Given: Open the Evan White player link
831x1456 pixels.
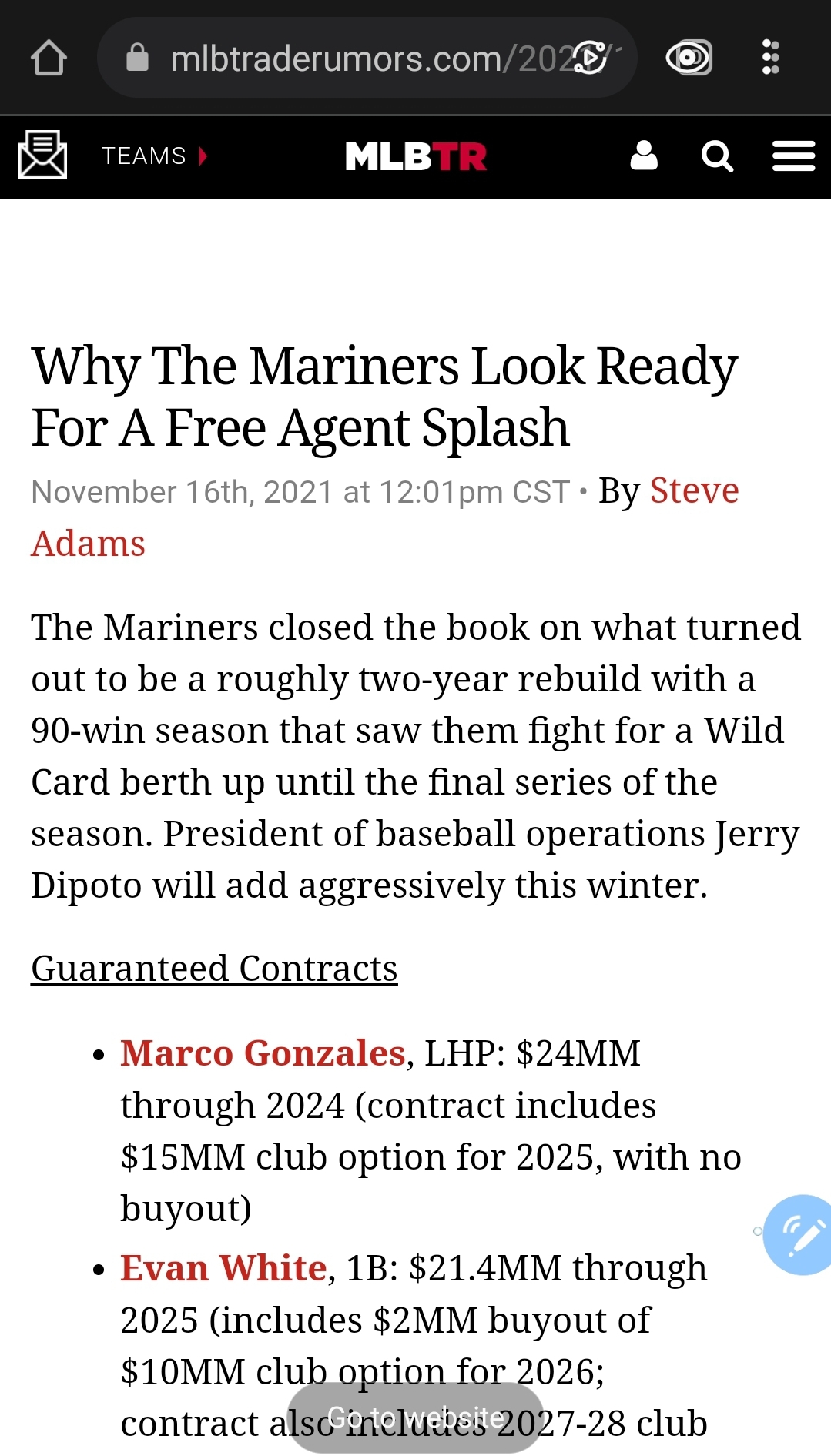Looking at the screenshot, I should (x=223, y=1268).
